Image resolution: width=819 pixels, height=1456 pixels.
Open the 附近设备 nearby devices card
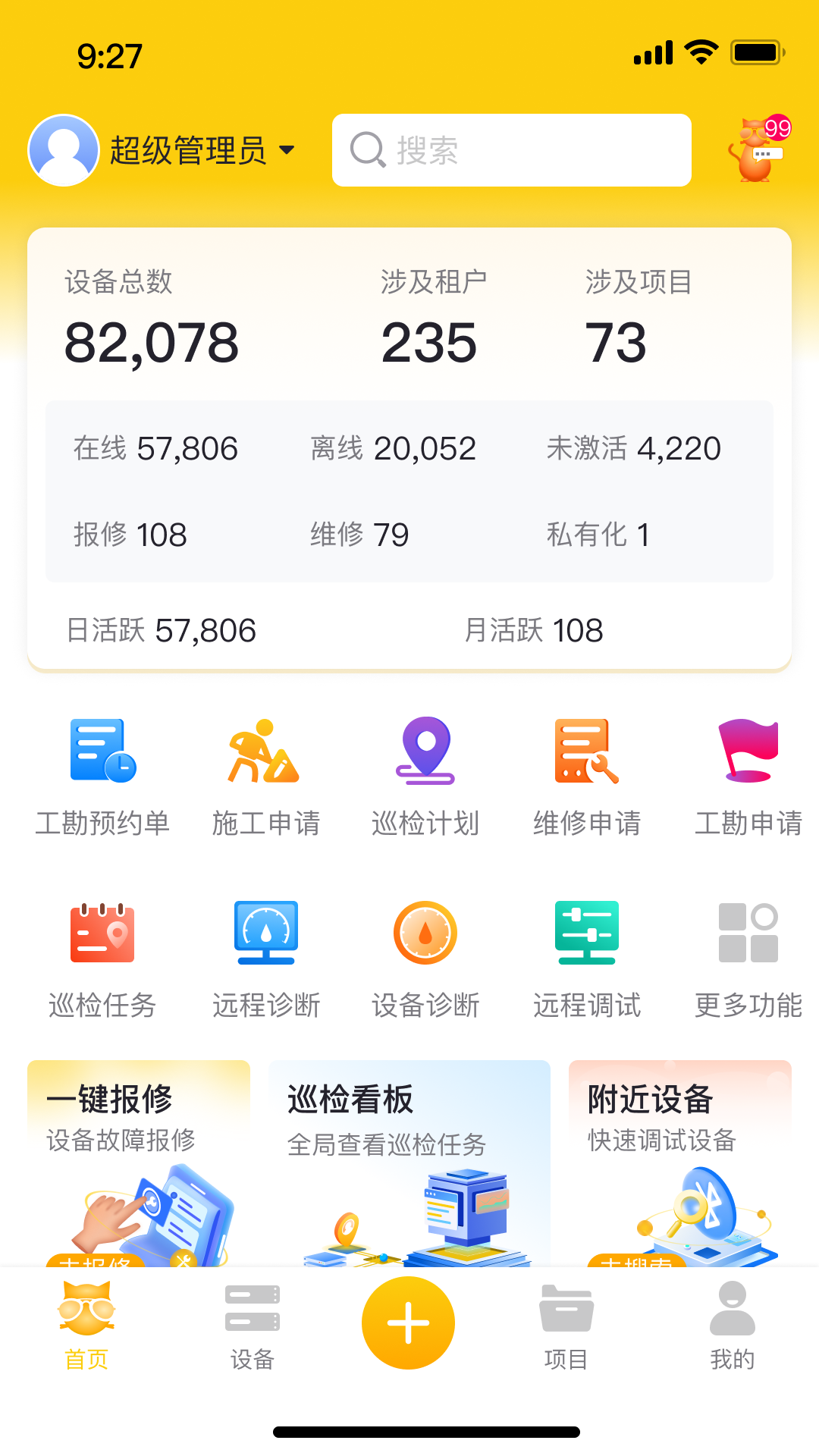(x=679, y=1153)
